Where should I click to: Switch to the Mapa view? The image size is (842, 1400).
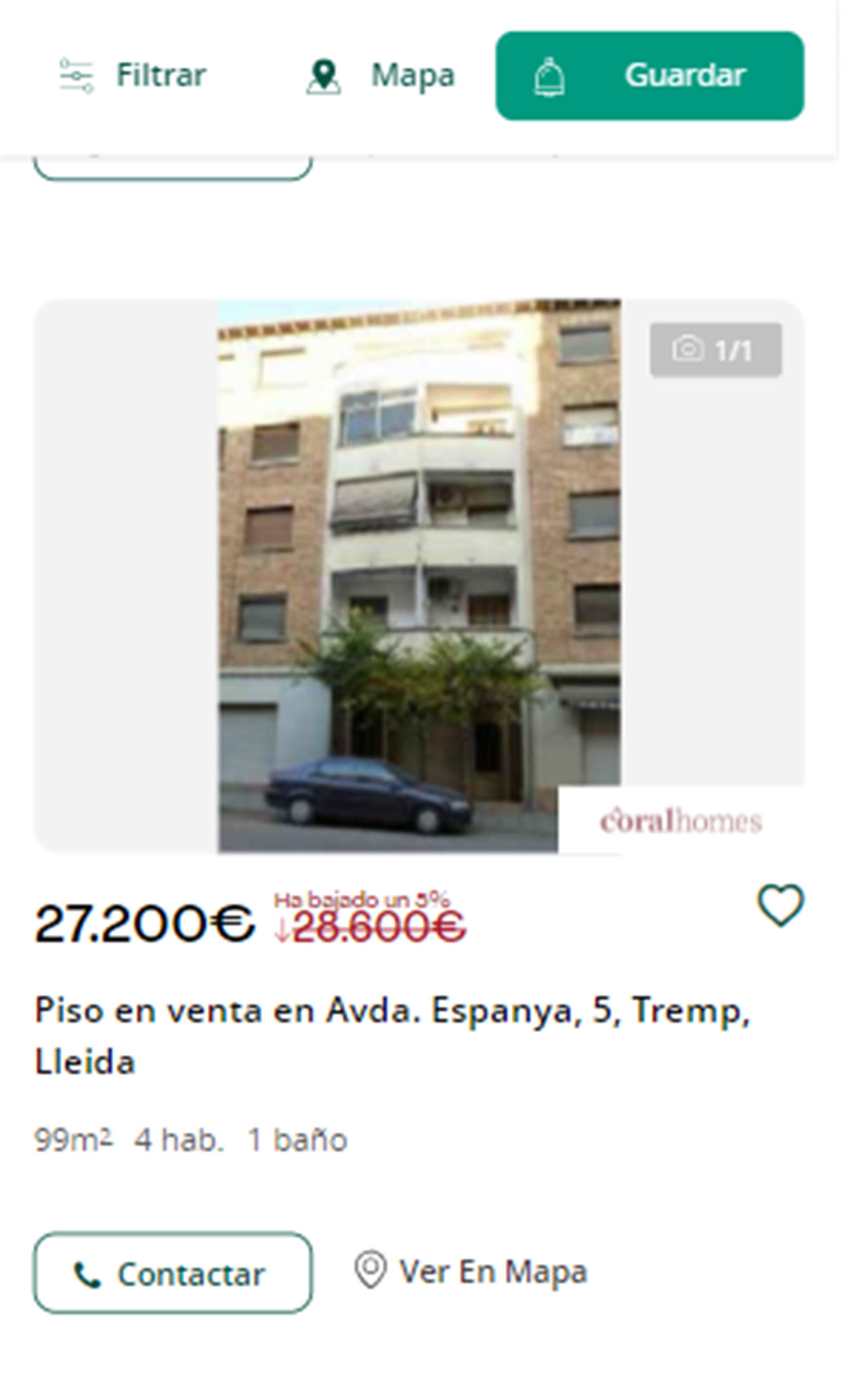click(x=381, y=76)
